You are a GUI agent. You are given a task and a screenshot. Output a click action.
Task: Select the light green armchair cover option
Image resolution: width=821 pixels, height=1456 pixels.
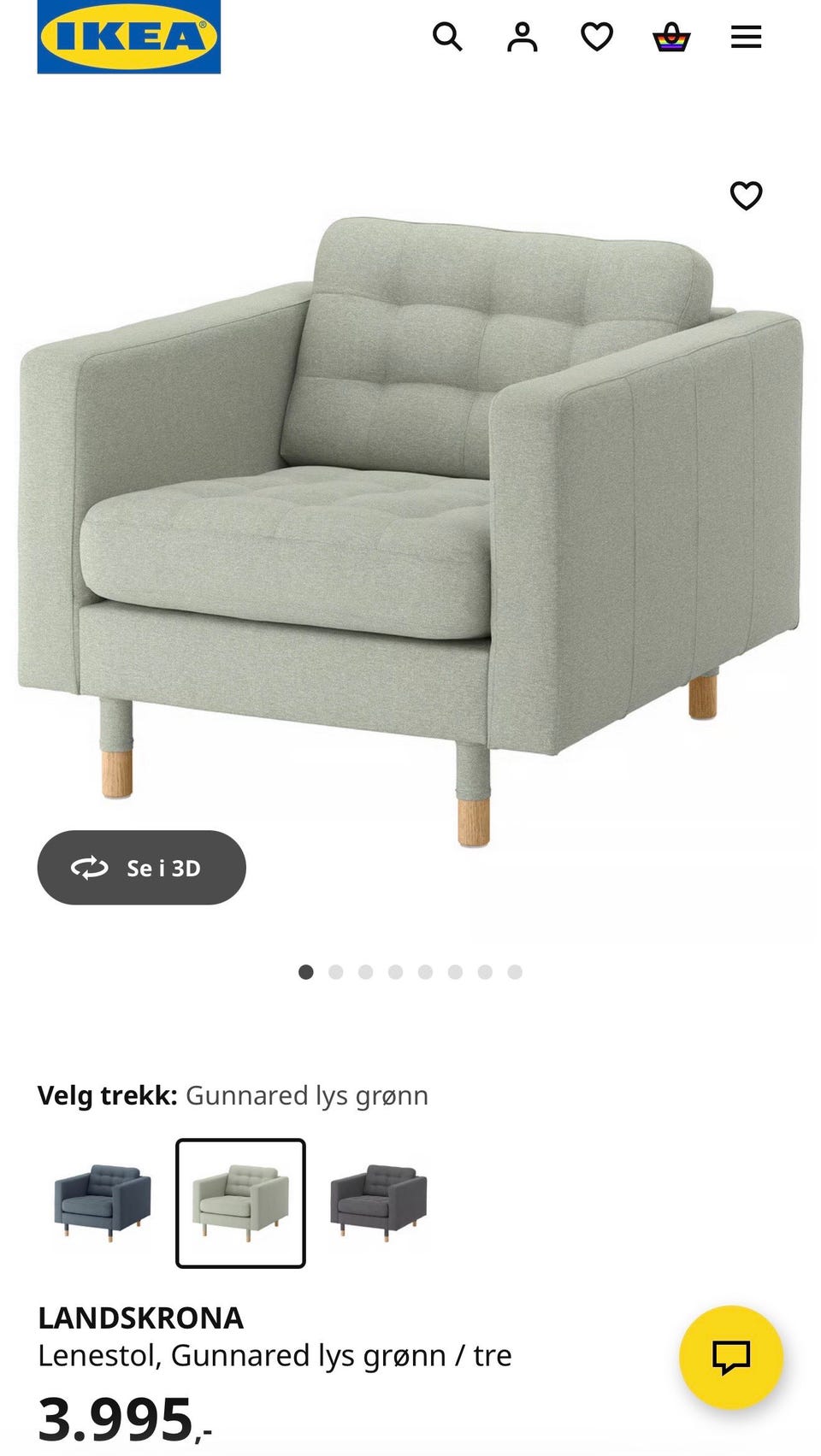240,1203
